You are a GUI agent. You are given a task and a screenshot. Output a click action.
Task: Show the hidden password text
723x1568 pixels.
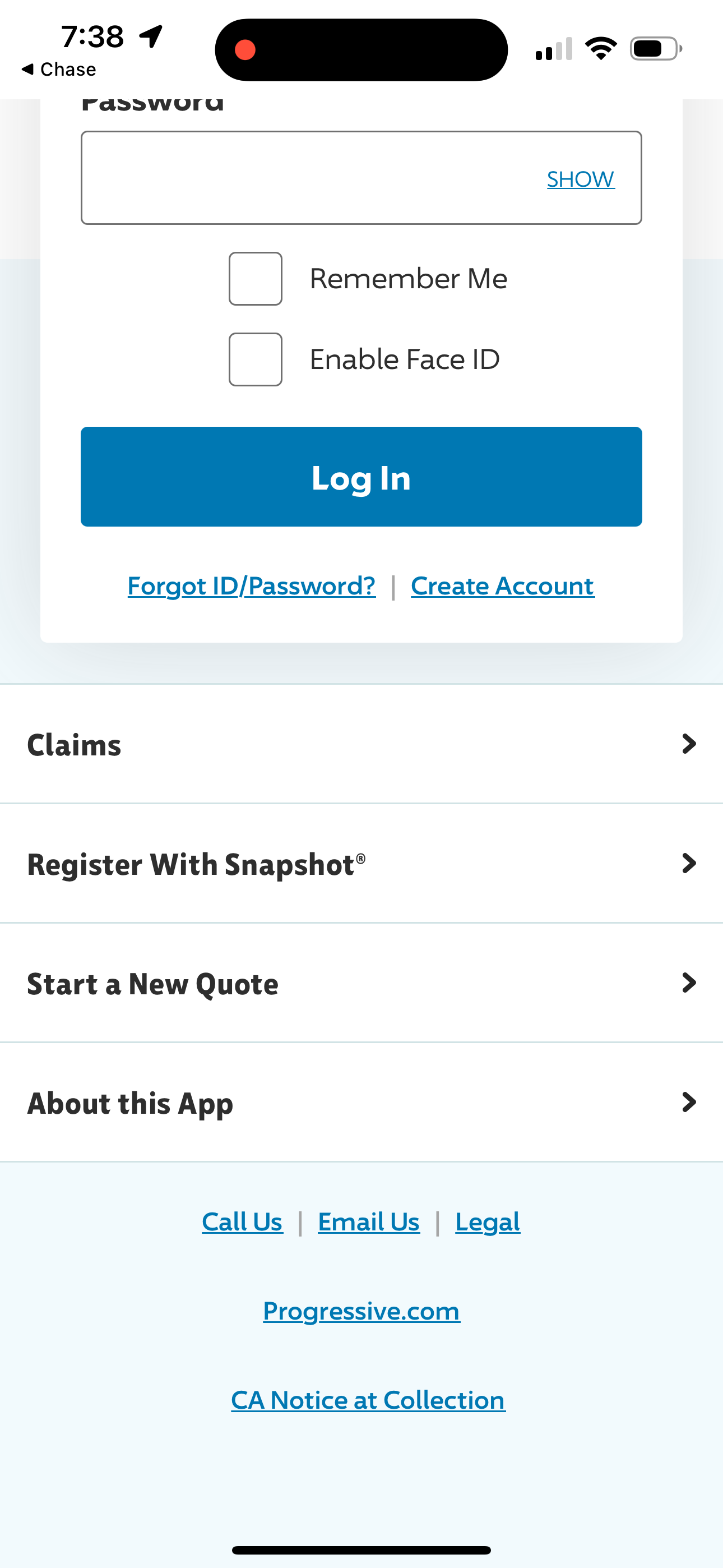pos(580,178)
